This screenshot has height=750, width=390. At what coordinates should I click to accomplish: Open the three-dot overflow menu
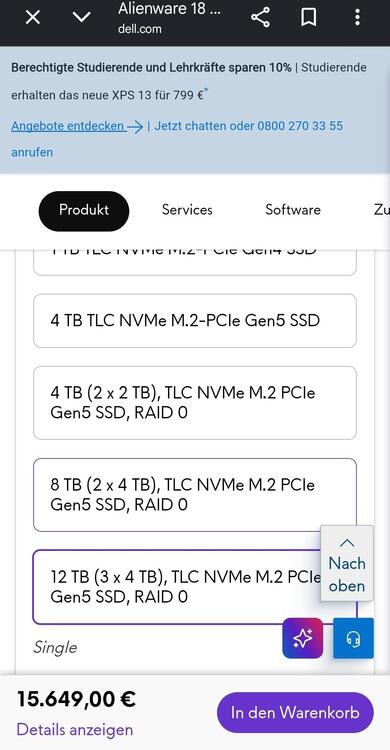pos(357,18)
